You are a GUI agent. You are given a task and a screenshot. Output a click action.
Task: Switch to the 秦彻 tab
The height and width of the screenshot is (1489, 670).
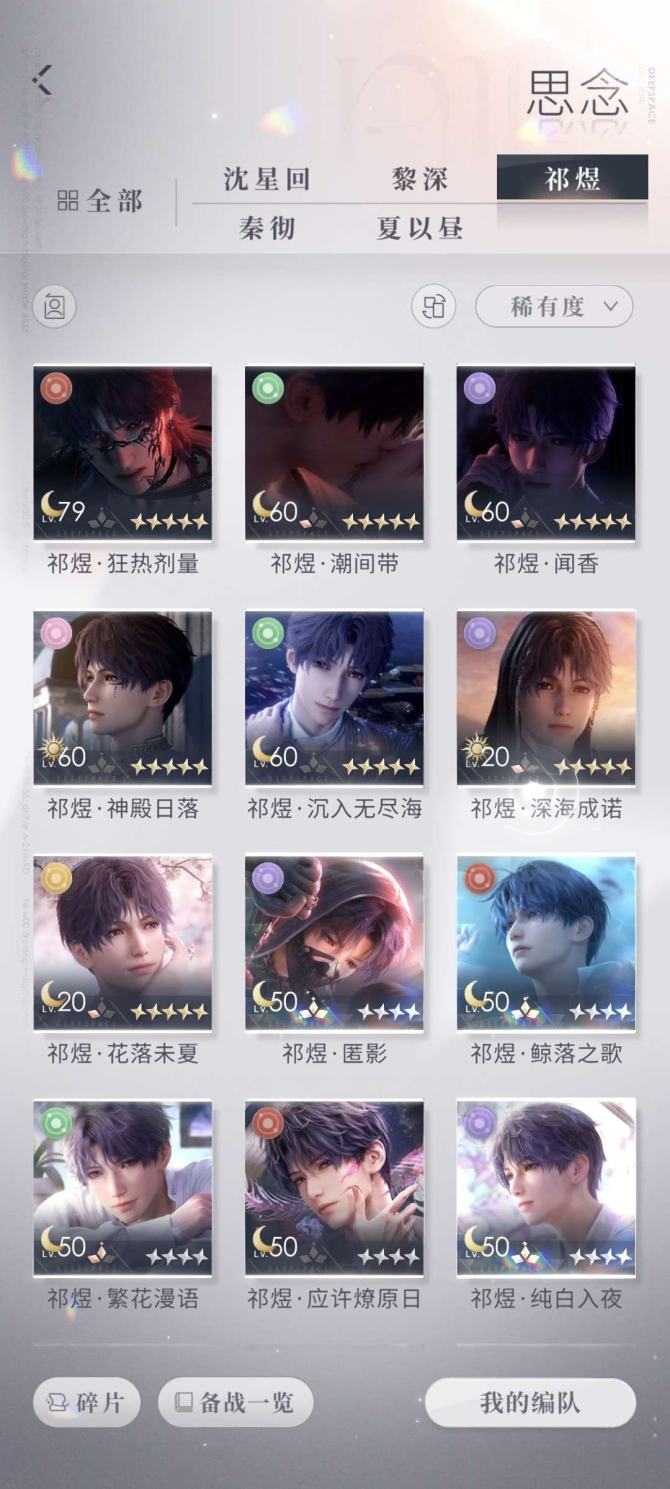pos(267,228)
